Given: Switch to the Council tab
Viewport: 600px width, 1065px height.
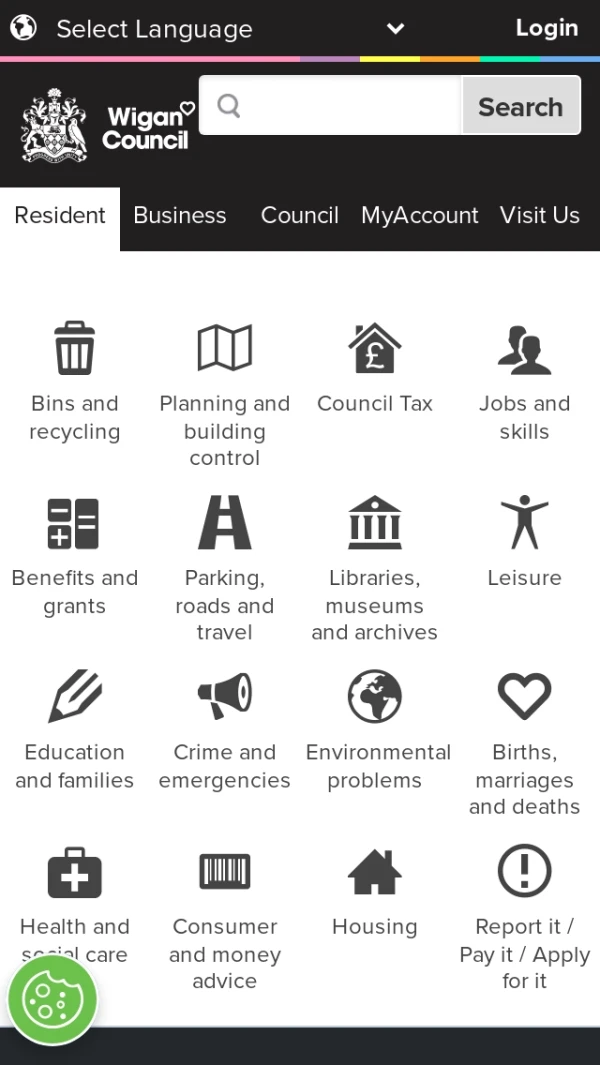Looking at the screenshot, I should [299, 216].
